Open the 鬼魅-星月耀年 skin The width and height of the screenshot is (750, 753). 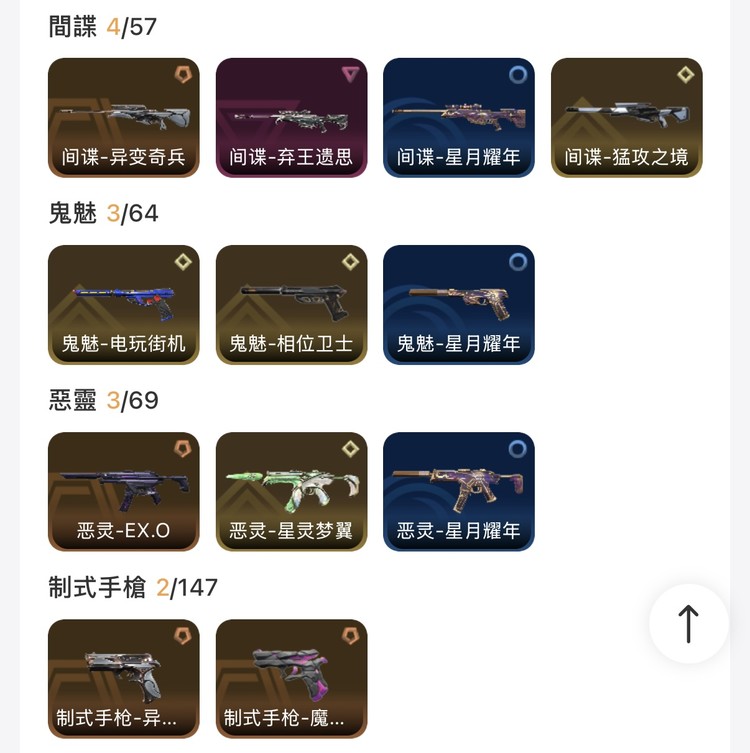[x=458, y=305]
